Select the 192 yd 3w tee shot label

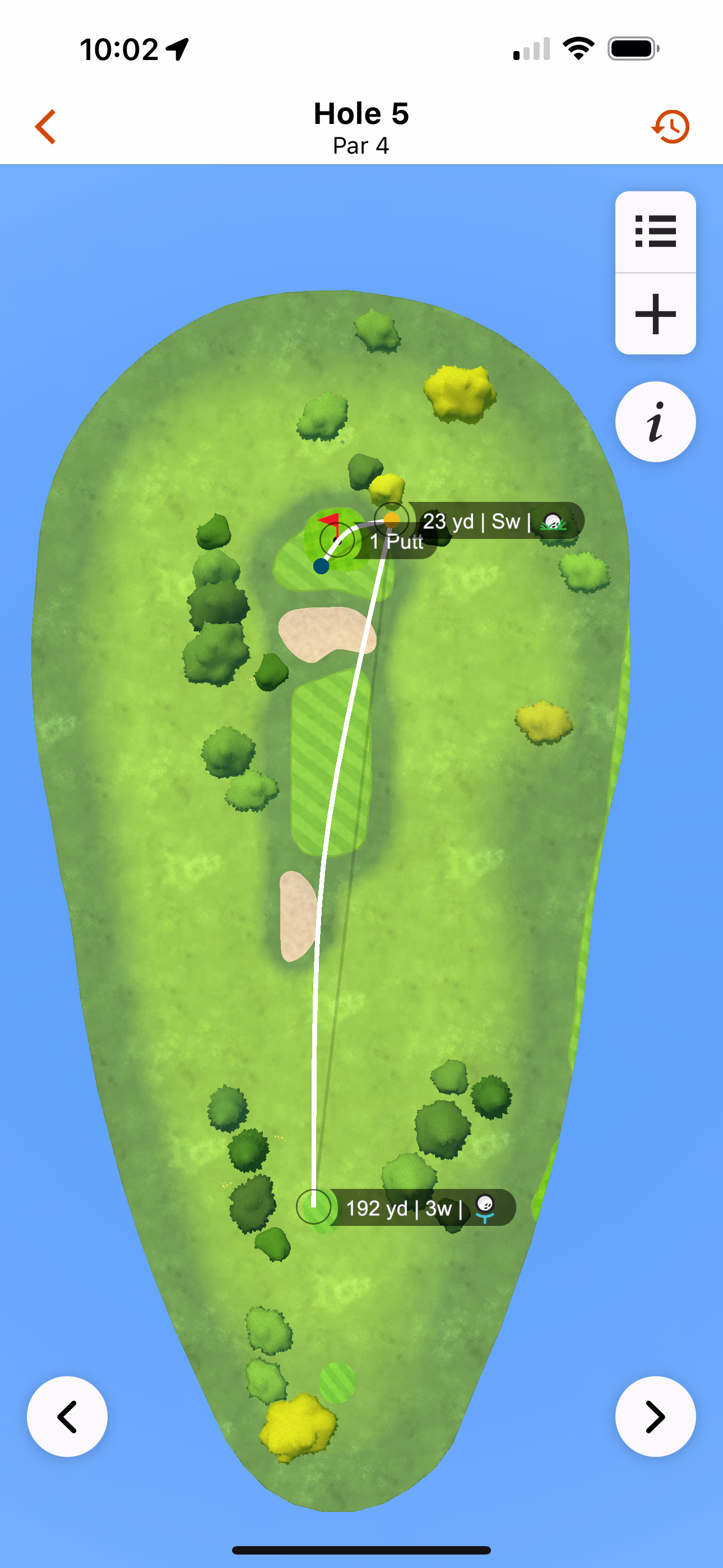[419, 1207]
